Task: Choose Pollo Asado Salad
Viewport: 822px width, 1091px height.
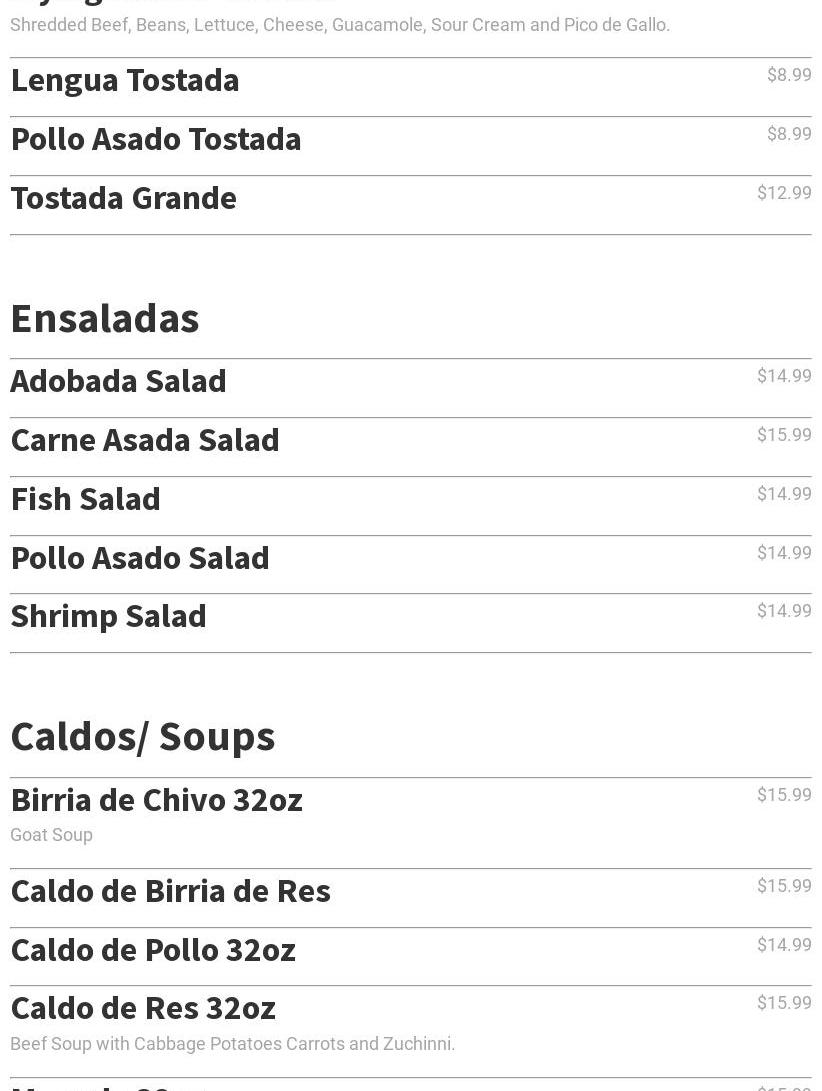Action: pyautogui.click(x=140, y=559)
